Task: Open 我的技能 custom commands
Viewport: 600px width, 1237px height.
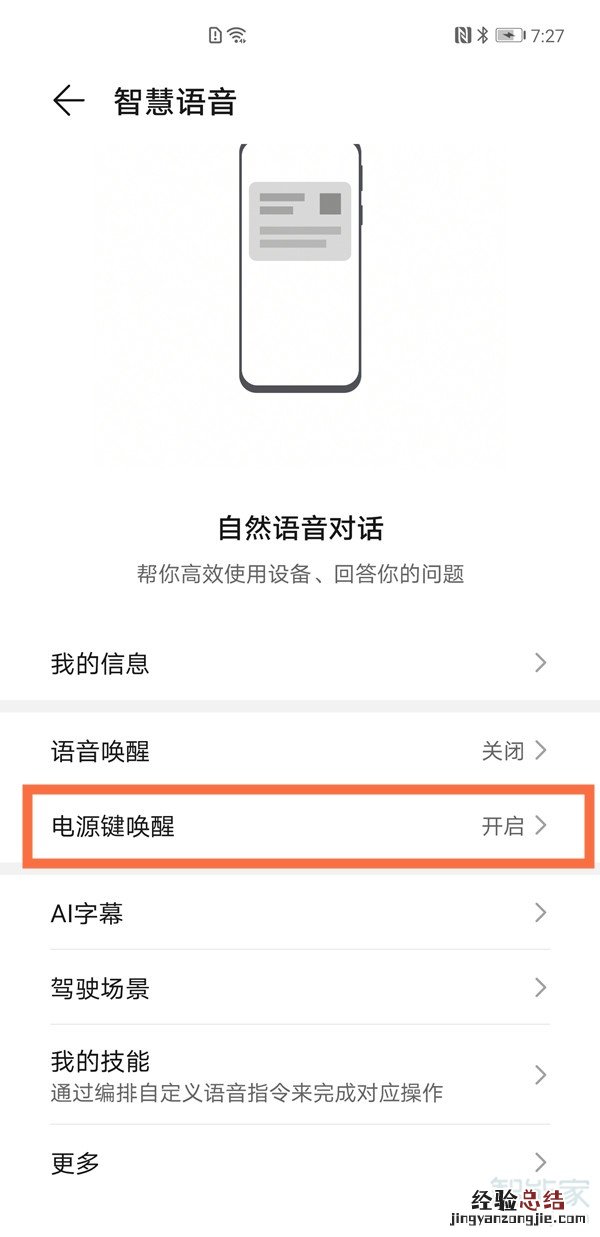Action: (300, 1075)
